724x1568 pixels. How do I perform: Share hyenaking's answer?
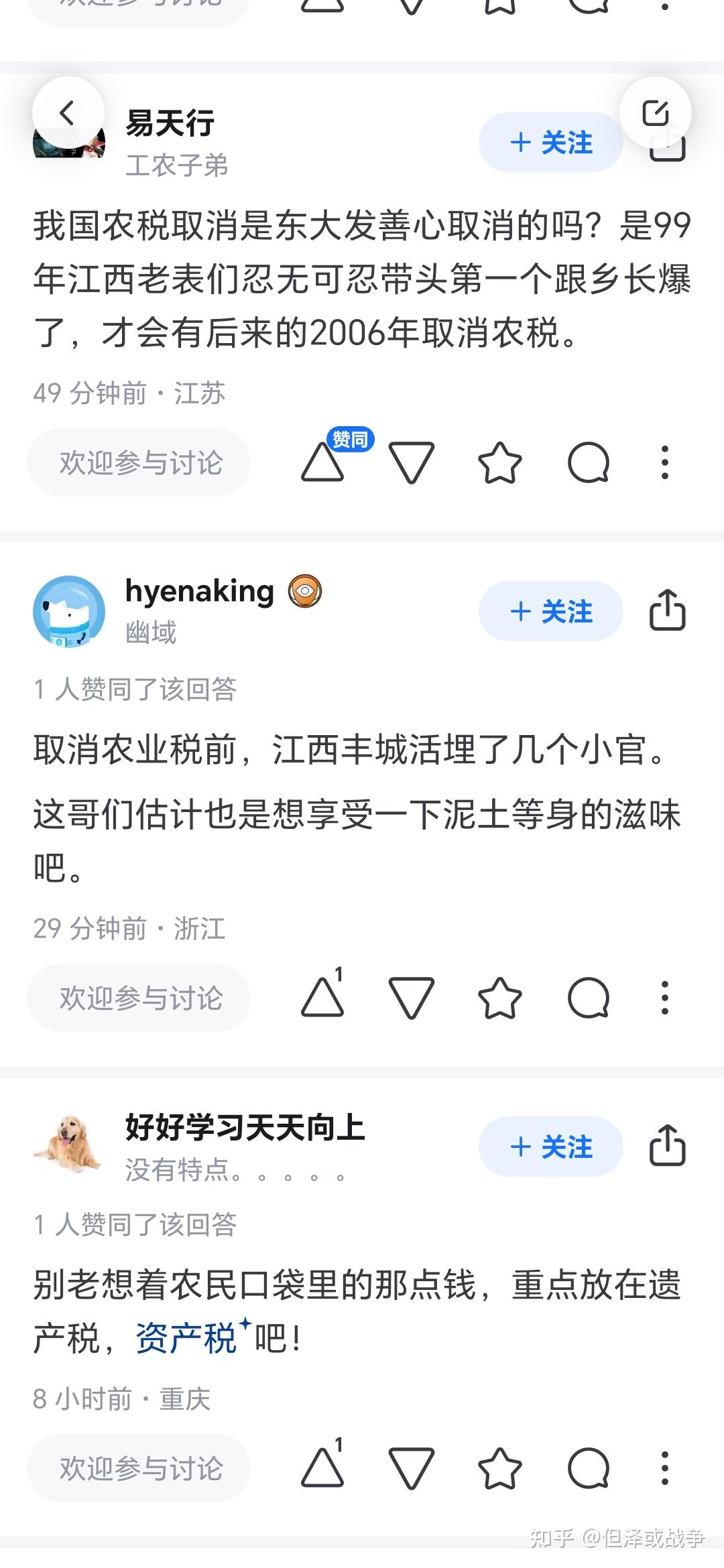coord(667,610)
